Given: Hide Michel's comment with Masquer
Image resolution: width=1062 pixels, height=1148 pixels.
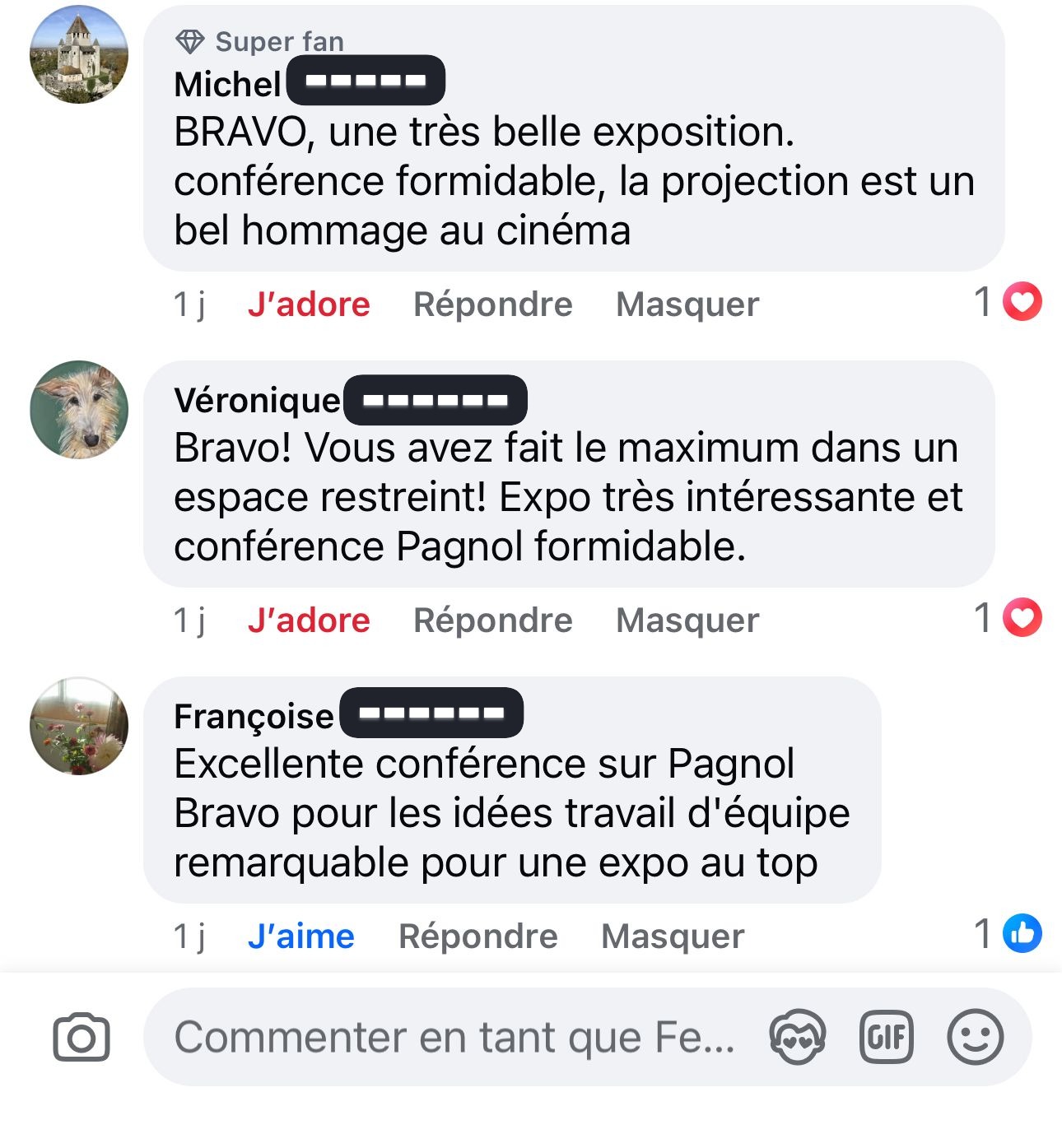Looking at the screenshot, I should (x=687, y=304).
